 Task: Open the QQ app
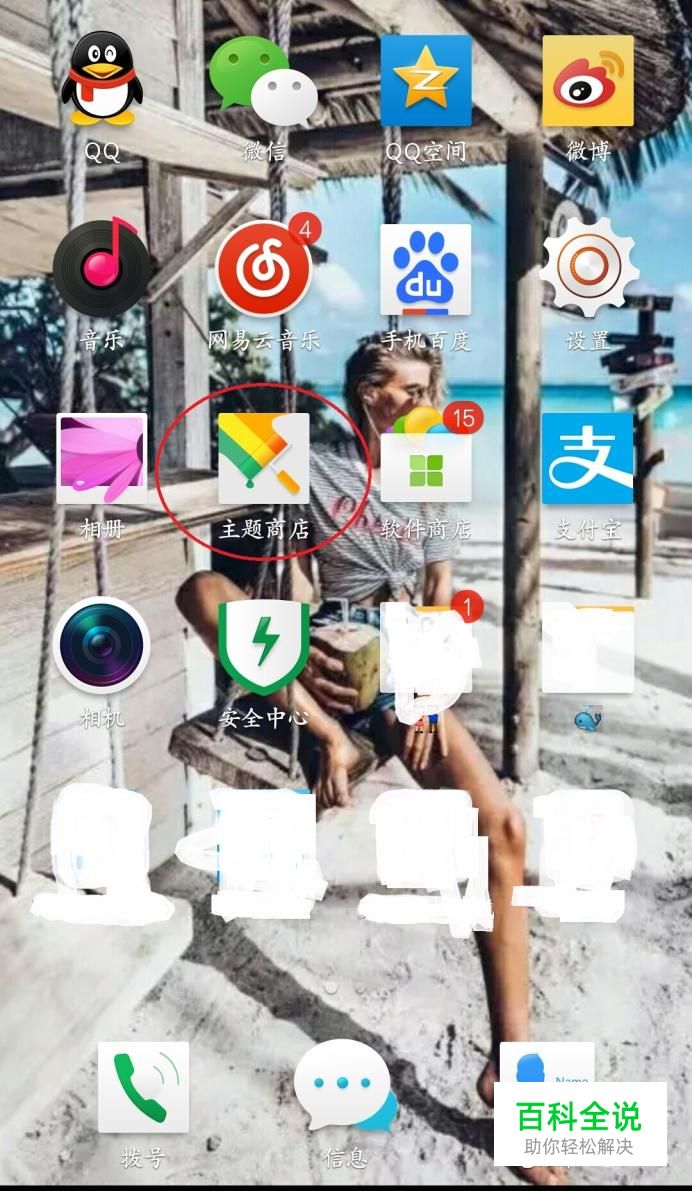click(x=102, y=80)
